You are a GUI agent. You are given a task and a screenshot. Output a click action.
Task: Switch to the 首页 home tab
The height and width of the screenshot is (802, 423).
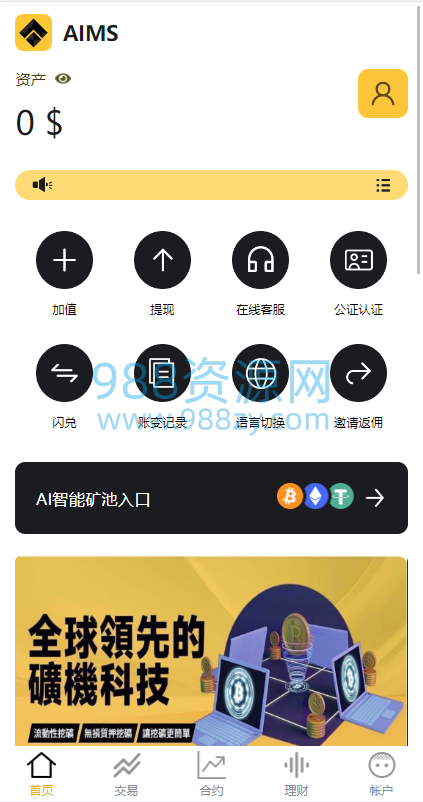41,774
